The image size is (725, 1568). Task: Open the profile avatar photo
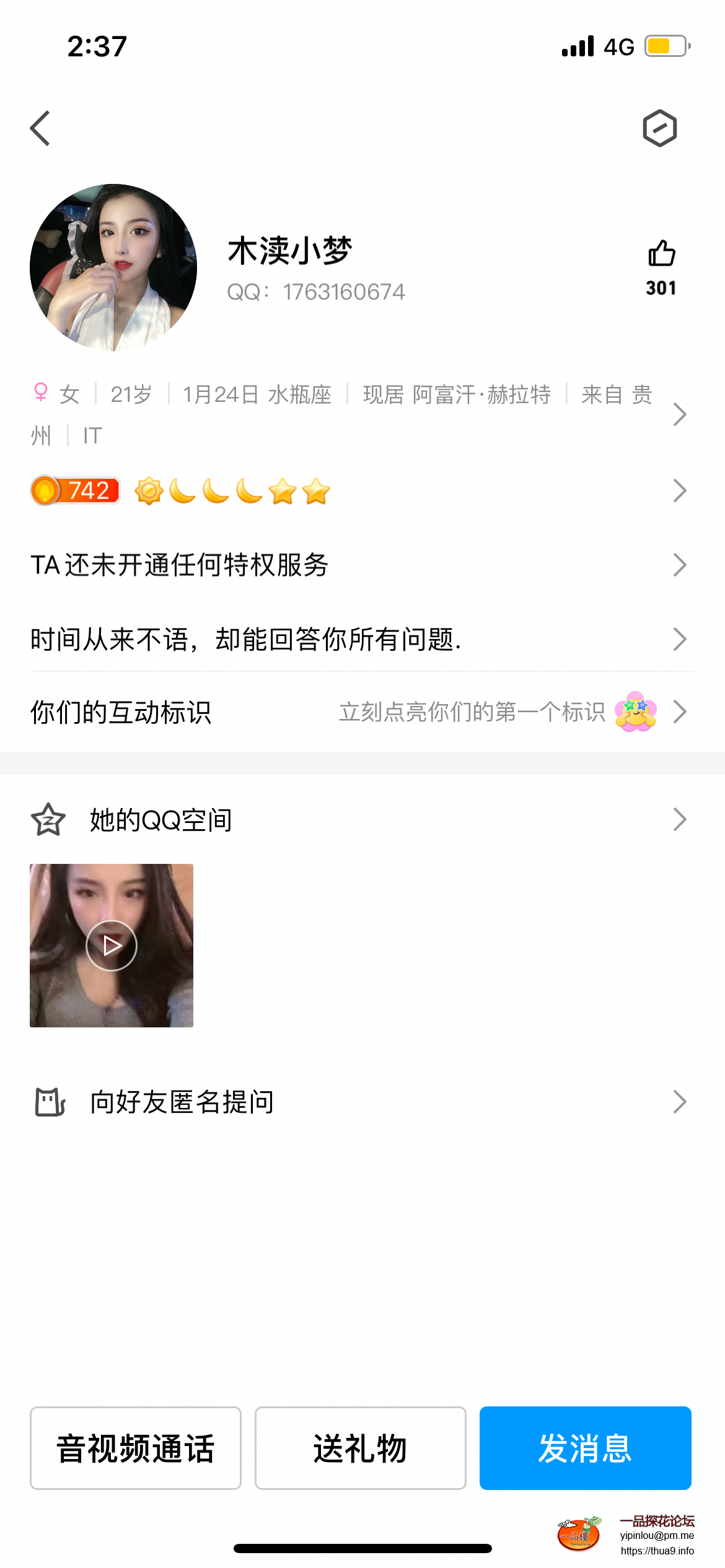[113, 268]
